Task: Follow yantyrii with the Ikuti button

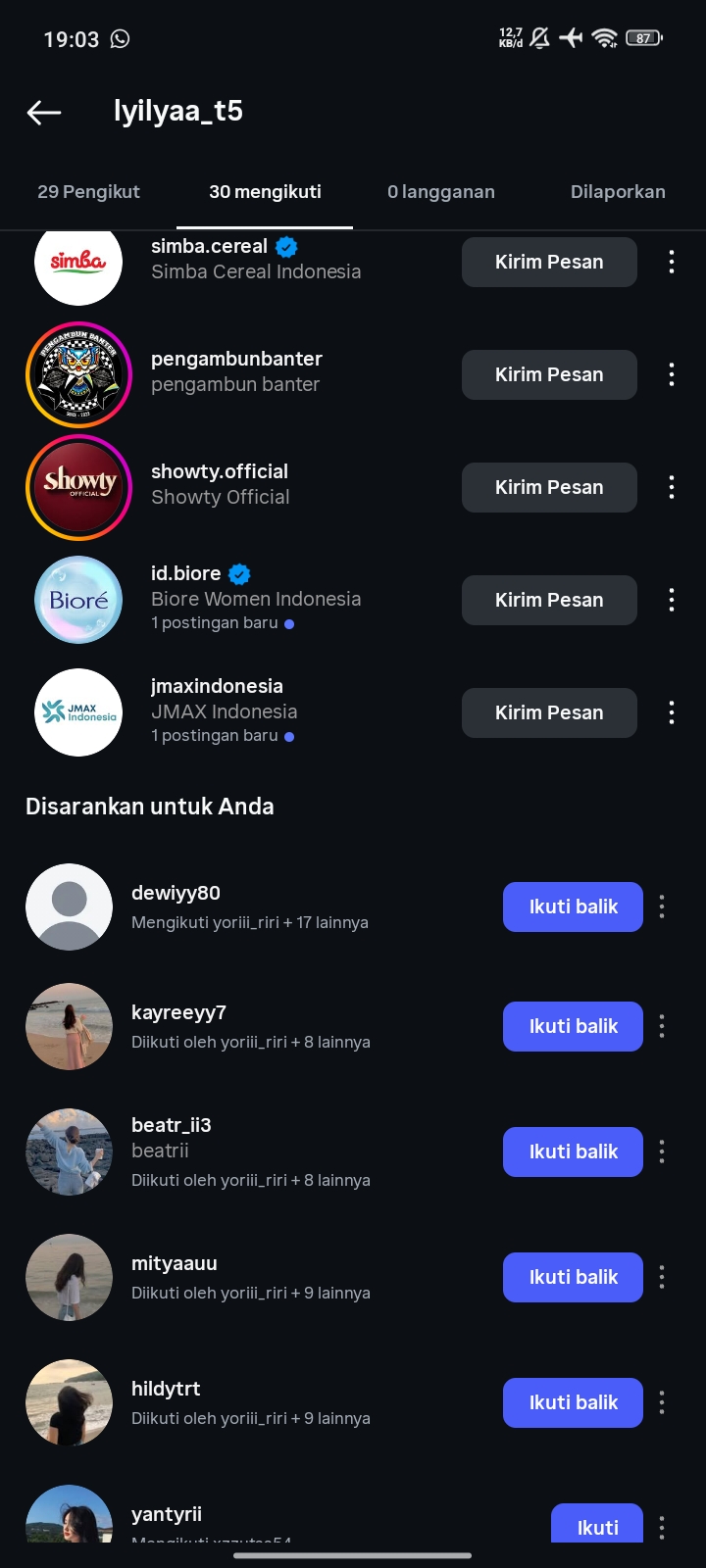Action: 597,1525
